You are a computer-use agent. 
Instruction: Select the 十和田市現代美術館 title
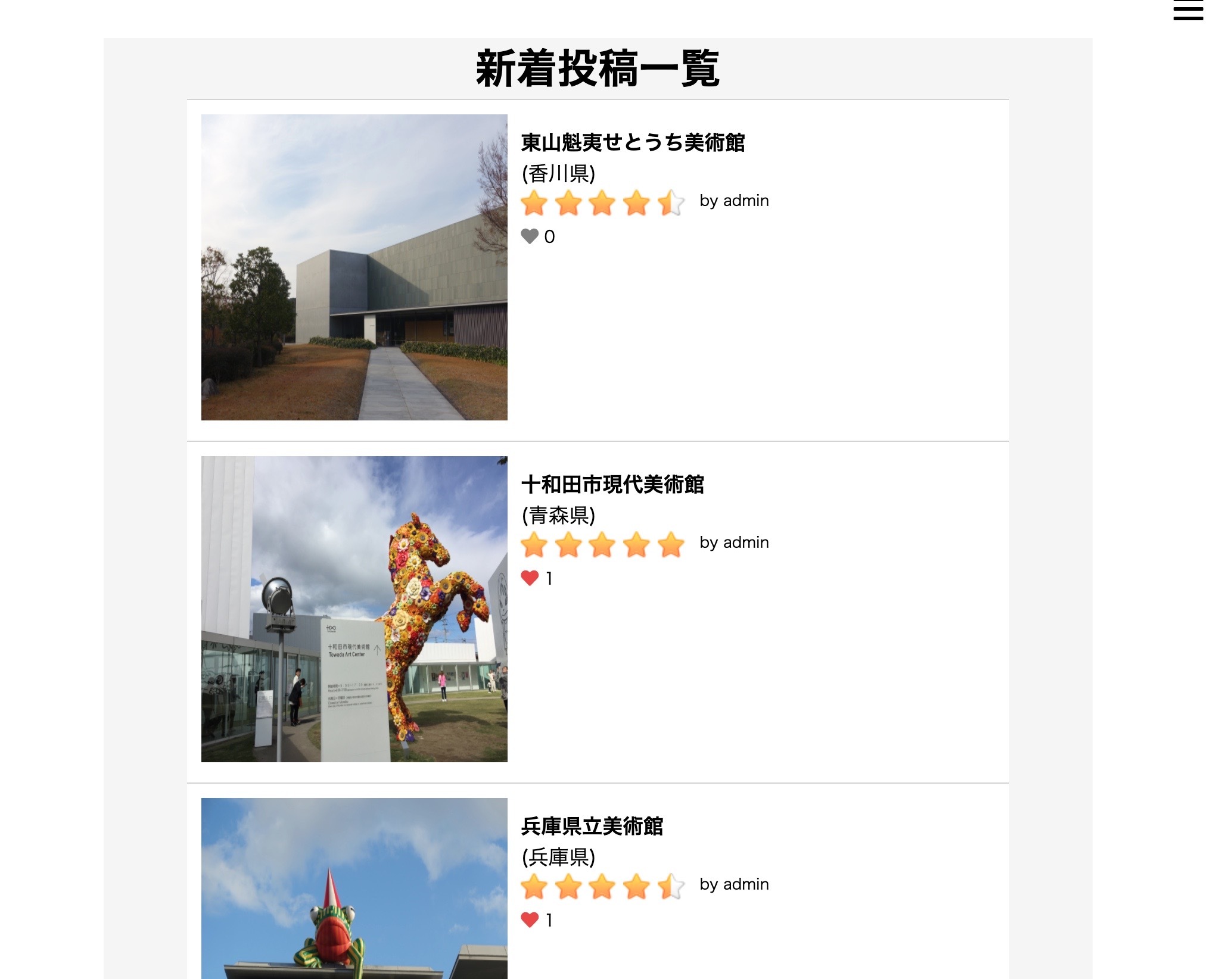(x=612, y=485)
